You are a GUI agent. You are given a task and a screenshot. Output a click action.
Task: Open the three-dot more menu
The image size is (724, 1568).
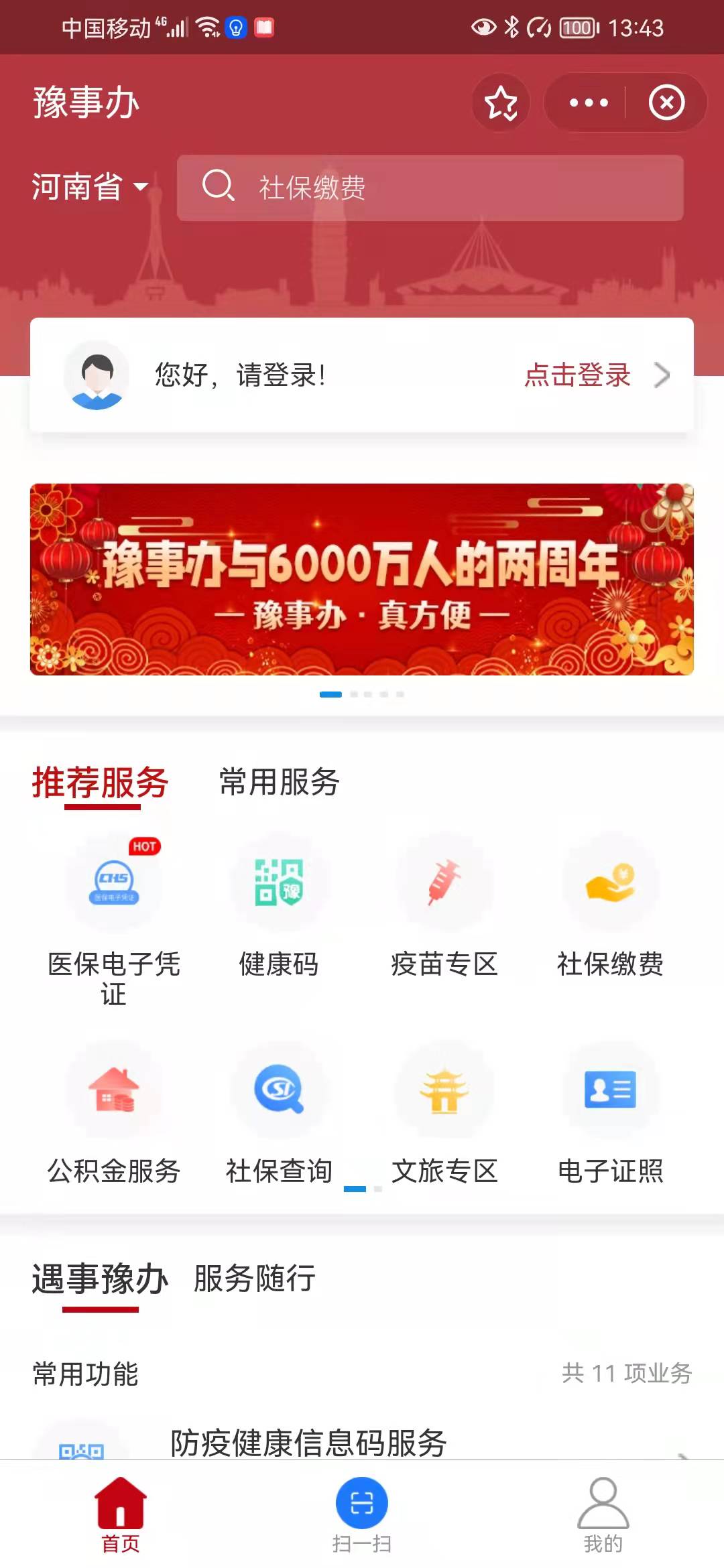[588, 103]
